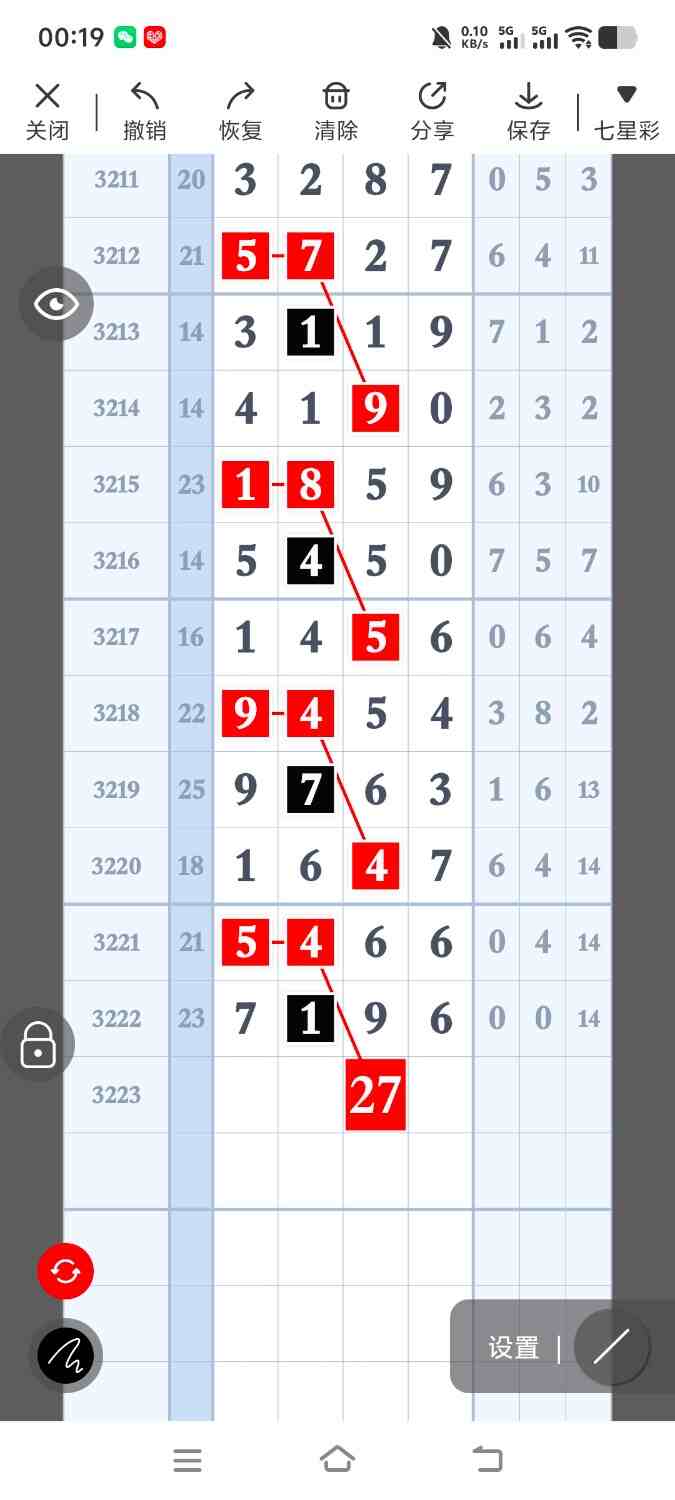Open the 设置 settings panel

pyautogui.click(x=513, y=1348)
